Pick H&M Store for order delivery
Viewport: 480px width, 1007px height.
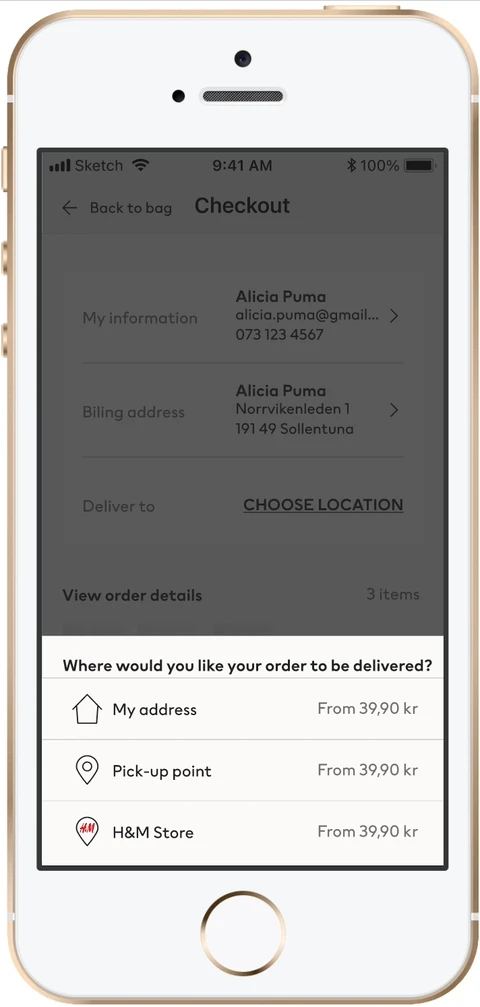tap(242, 832)
